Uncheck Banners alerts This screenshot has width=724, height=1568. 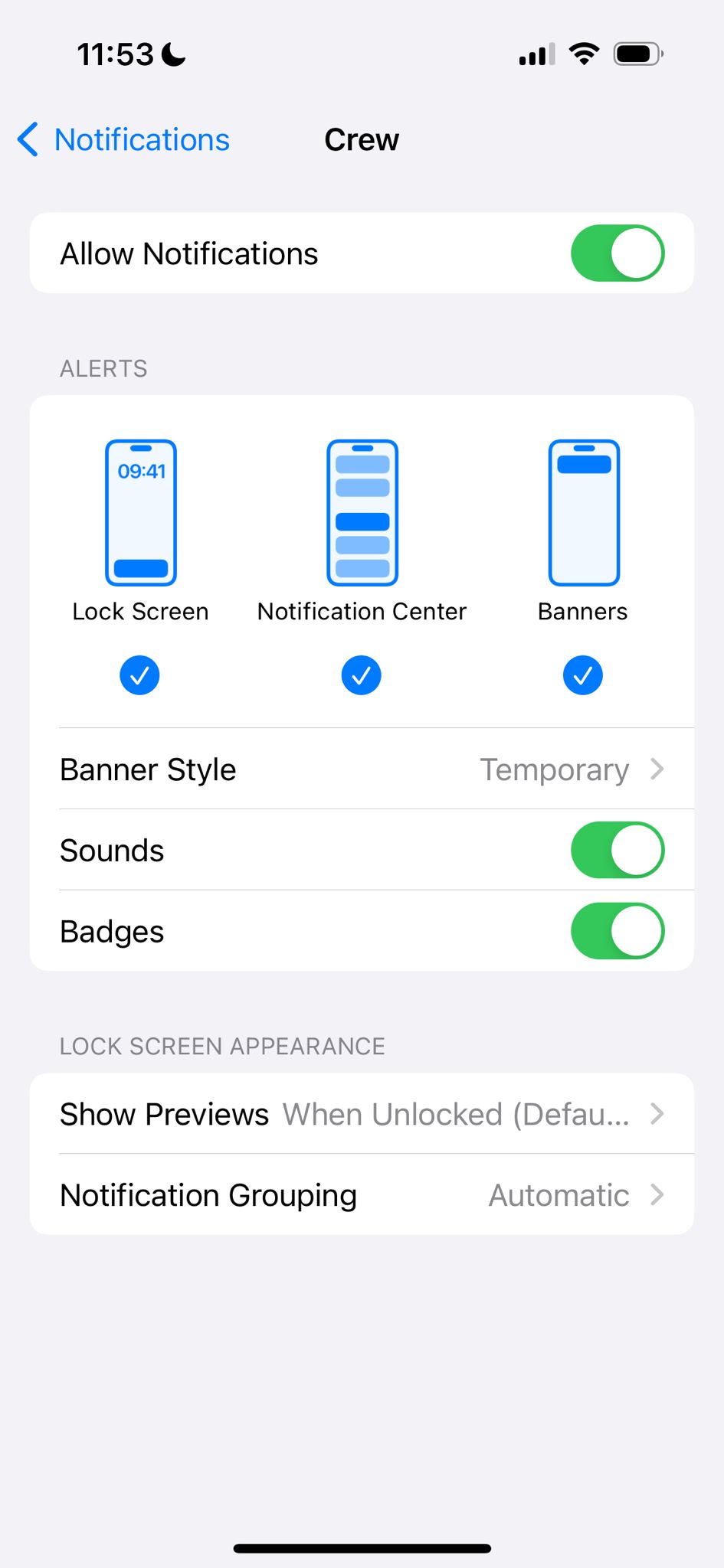coord(582,675)
